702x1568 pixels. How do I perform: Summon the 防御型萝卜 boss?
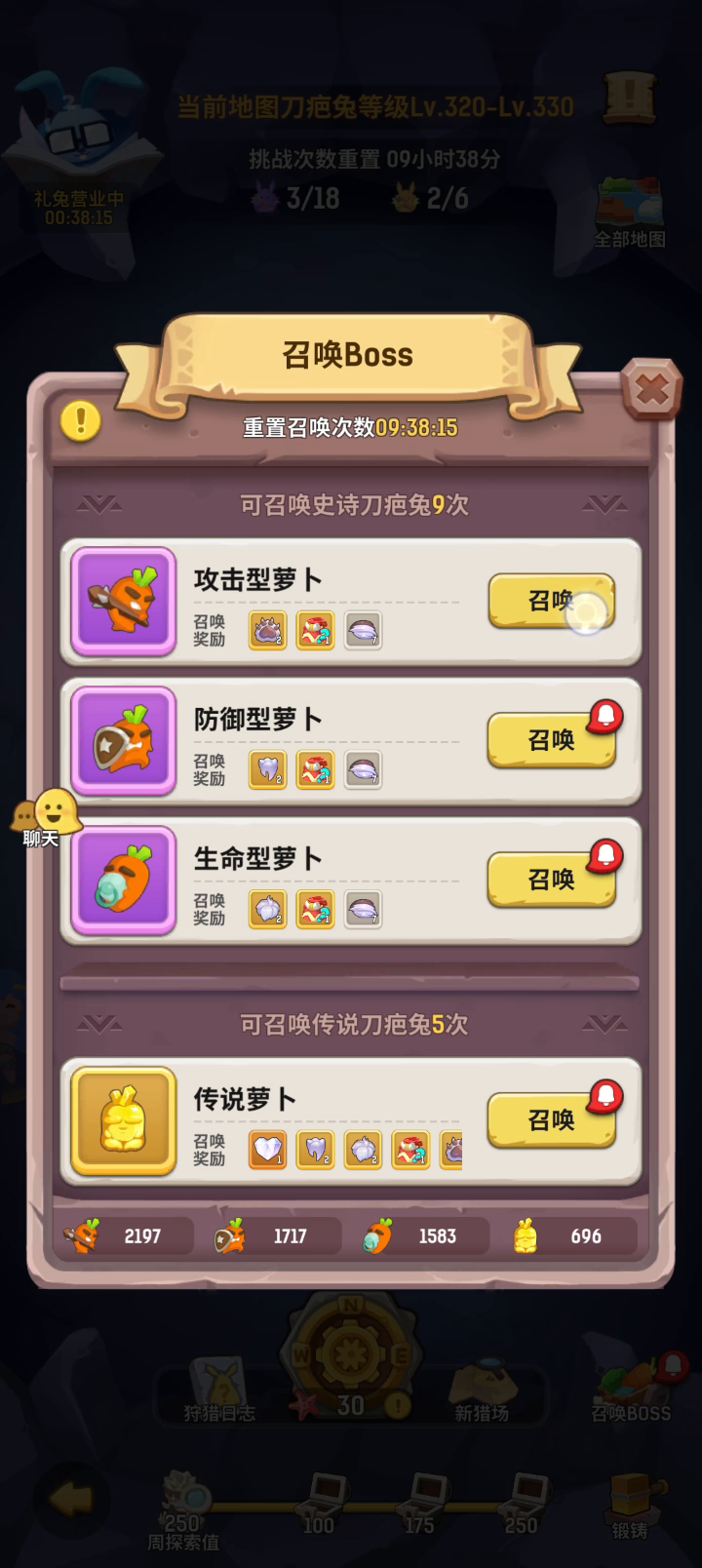pyautogui.click(x=552, y=740)
